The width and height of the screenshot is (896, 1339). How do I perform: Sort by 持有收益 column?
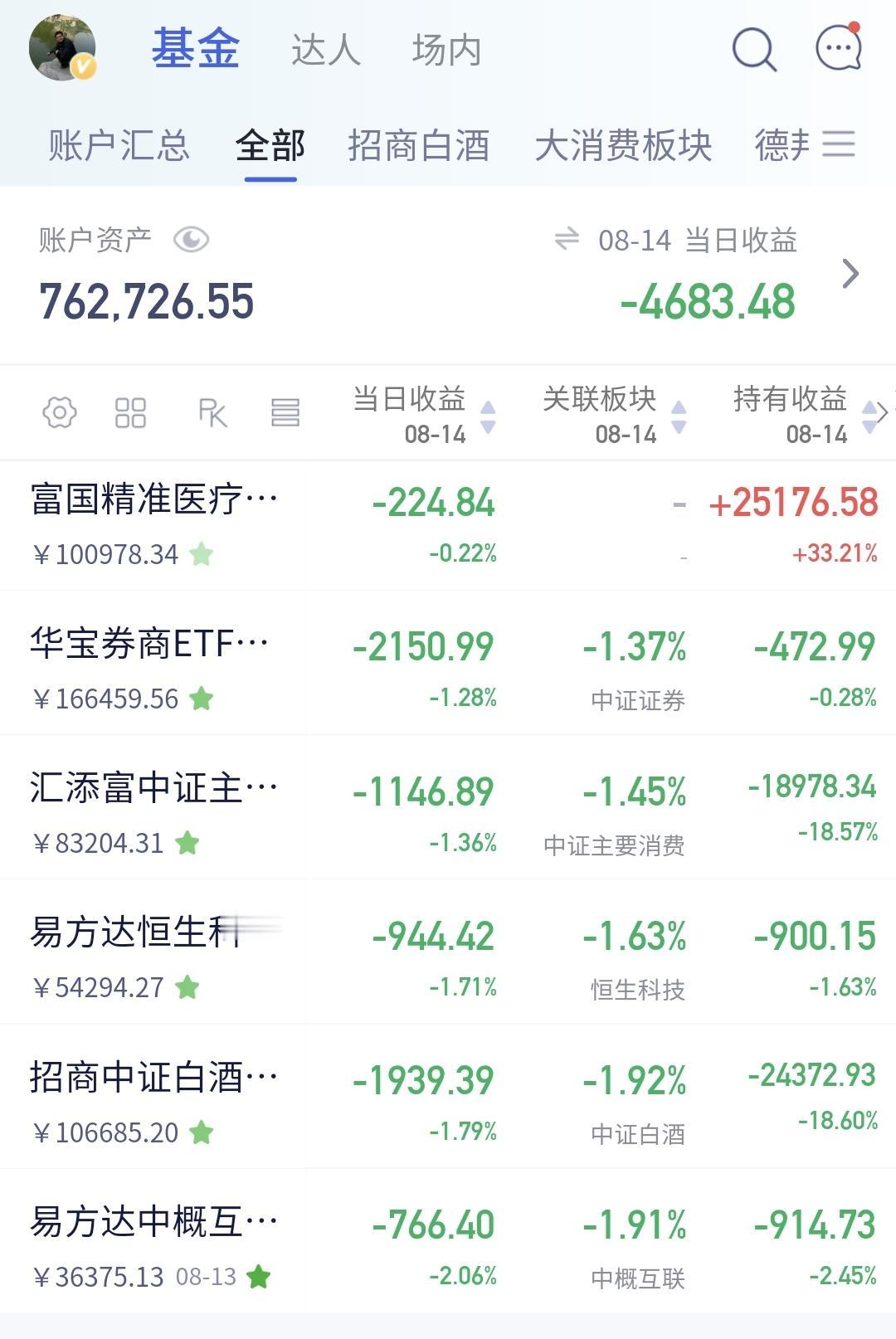pos(804,415)
